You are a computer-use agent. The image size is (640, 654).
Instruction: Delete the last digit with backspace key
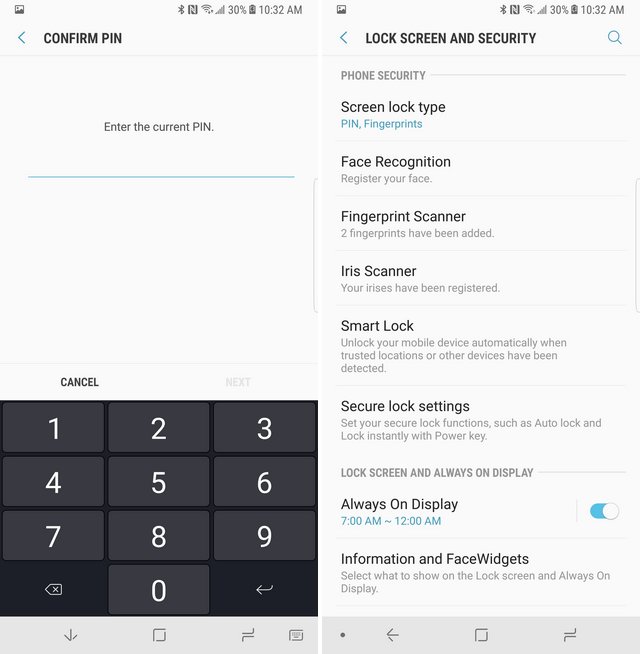coord(54,590)
